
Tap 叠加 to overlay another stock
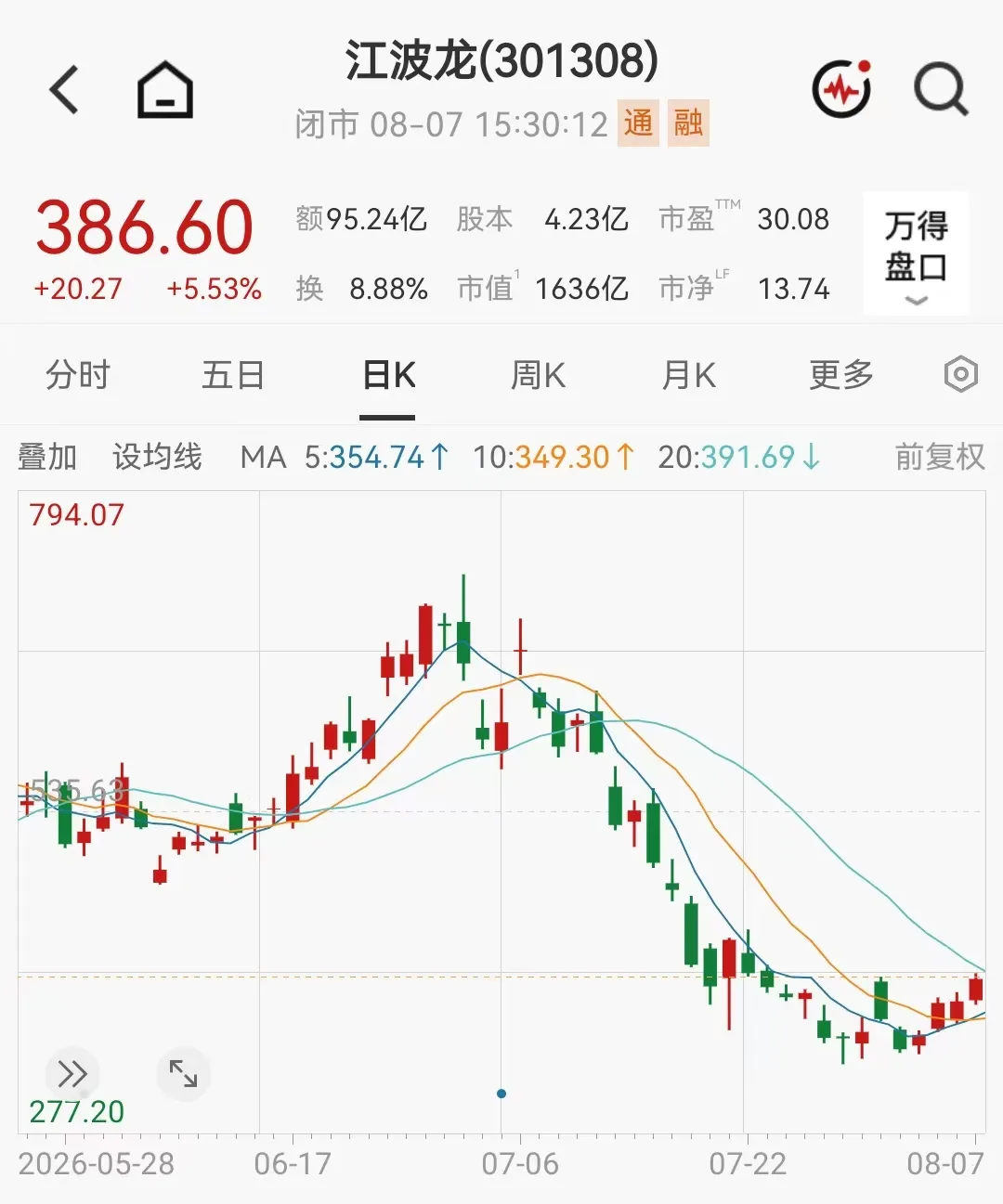point(47,457)
